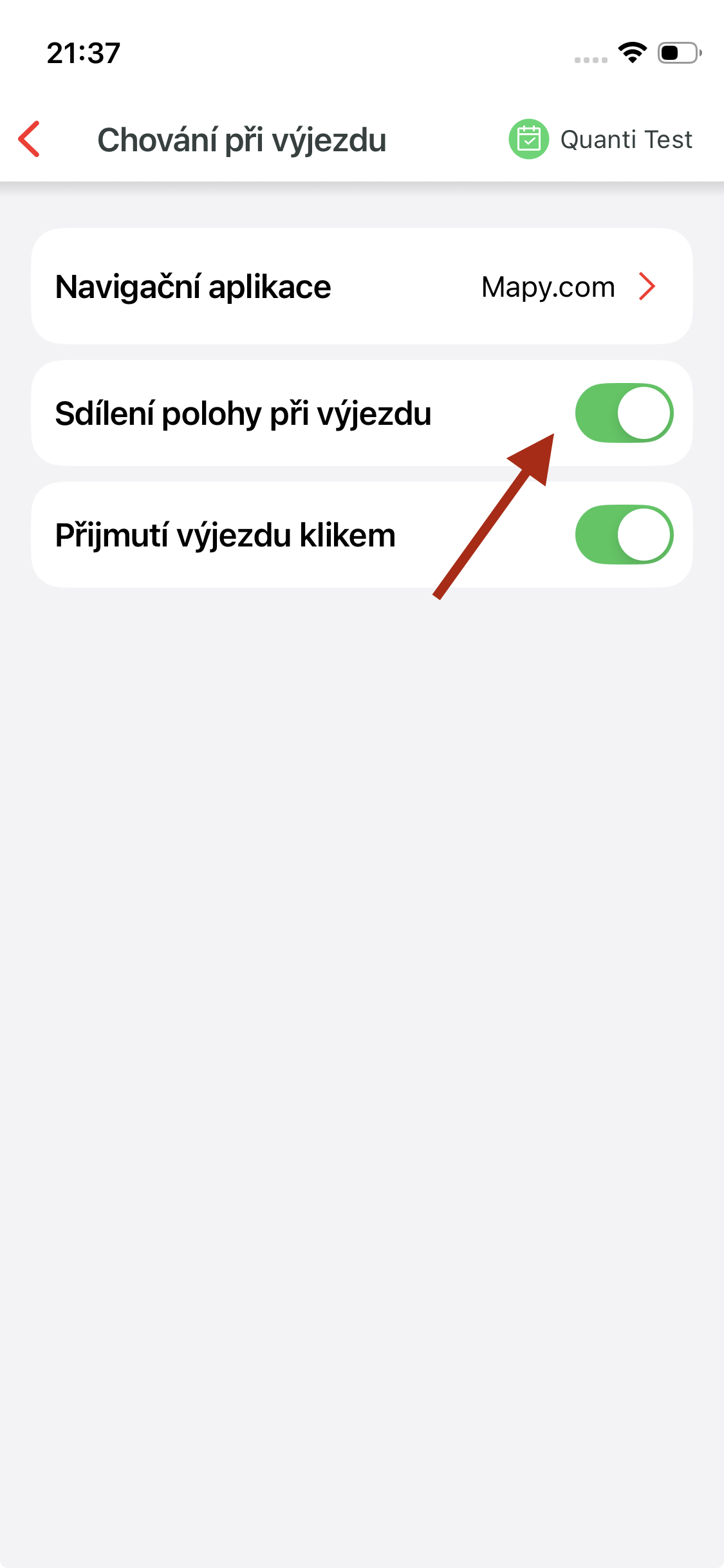Open the Quanti Test calendar button

click(x=600, y=139)
